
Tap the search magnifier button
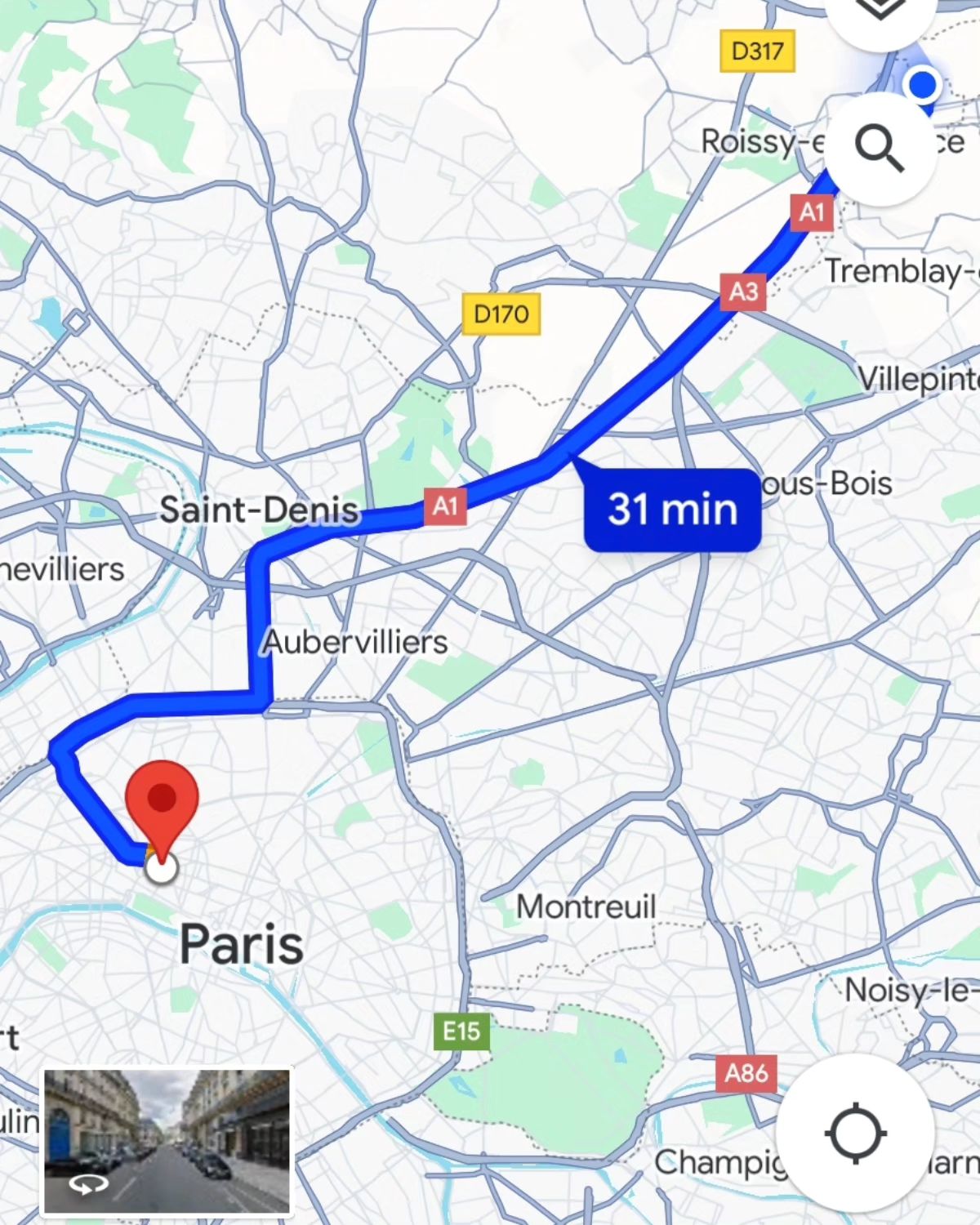click(880, 149)
